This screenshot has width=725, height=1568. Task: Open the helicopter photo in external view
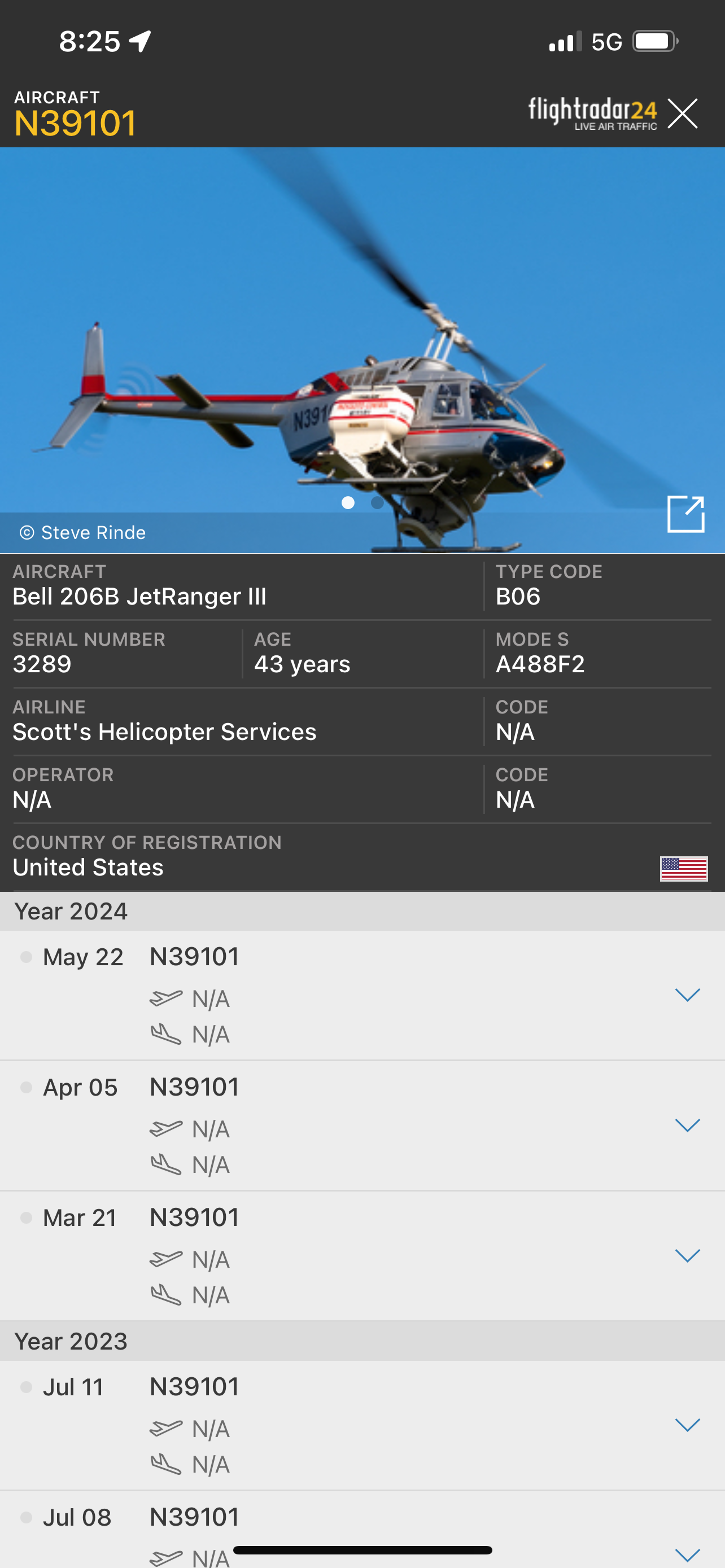click(x=685, y=514)
